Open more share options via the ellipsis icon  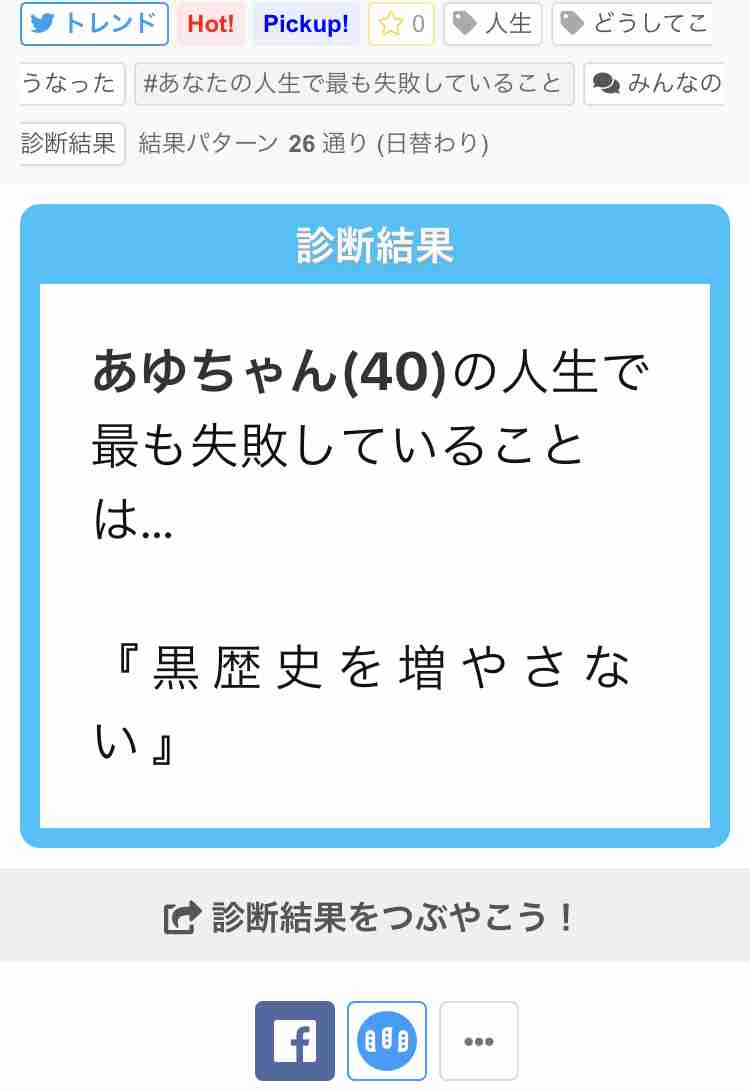tap(479, 1040)
